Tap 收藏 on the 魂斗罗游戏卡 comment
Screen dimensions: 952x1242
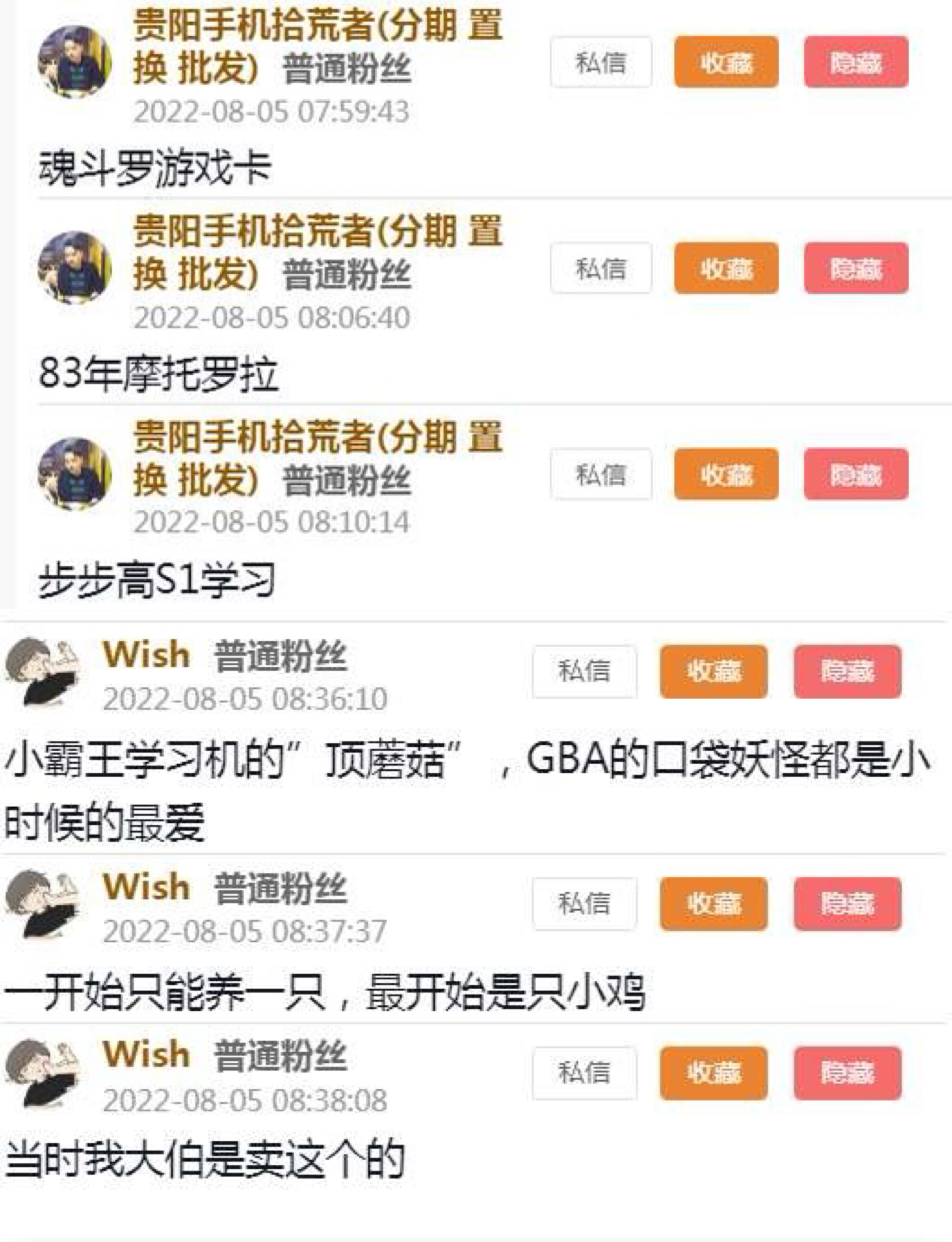[726, 62]
